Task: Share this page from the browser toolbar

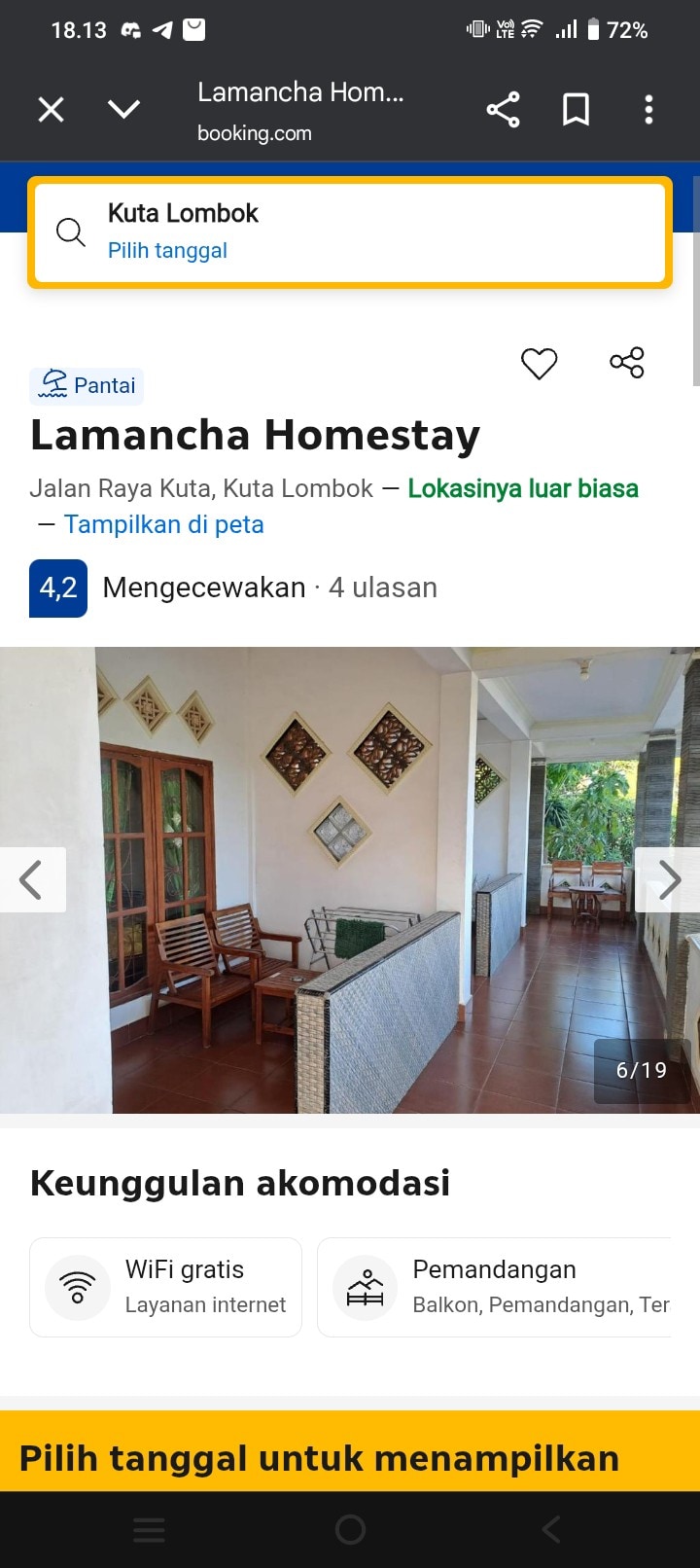Action: pyautogui.click(x=503, y=110)
